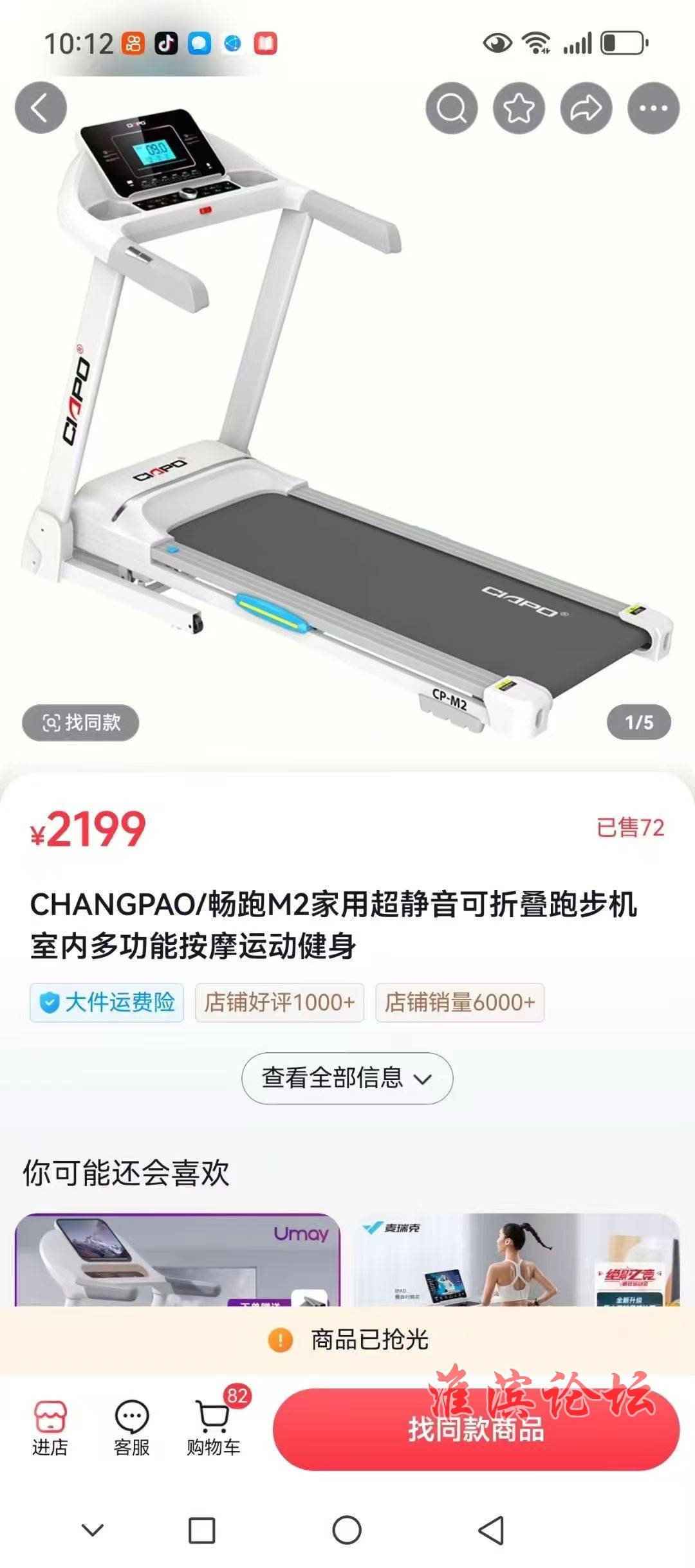Open search from the magnifier icon
The image size is (695, 1568).
pyautogui.click(x=452, y=108)
